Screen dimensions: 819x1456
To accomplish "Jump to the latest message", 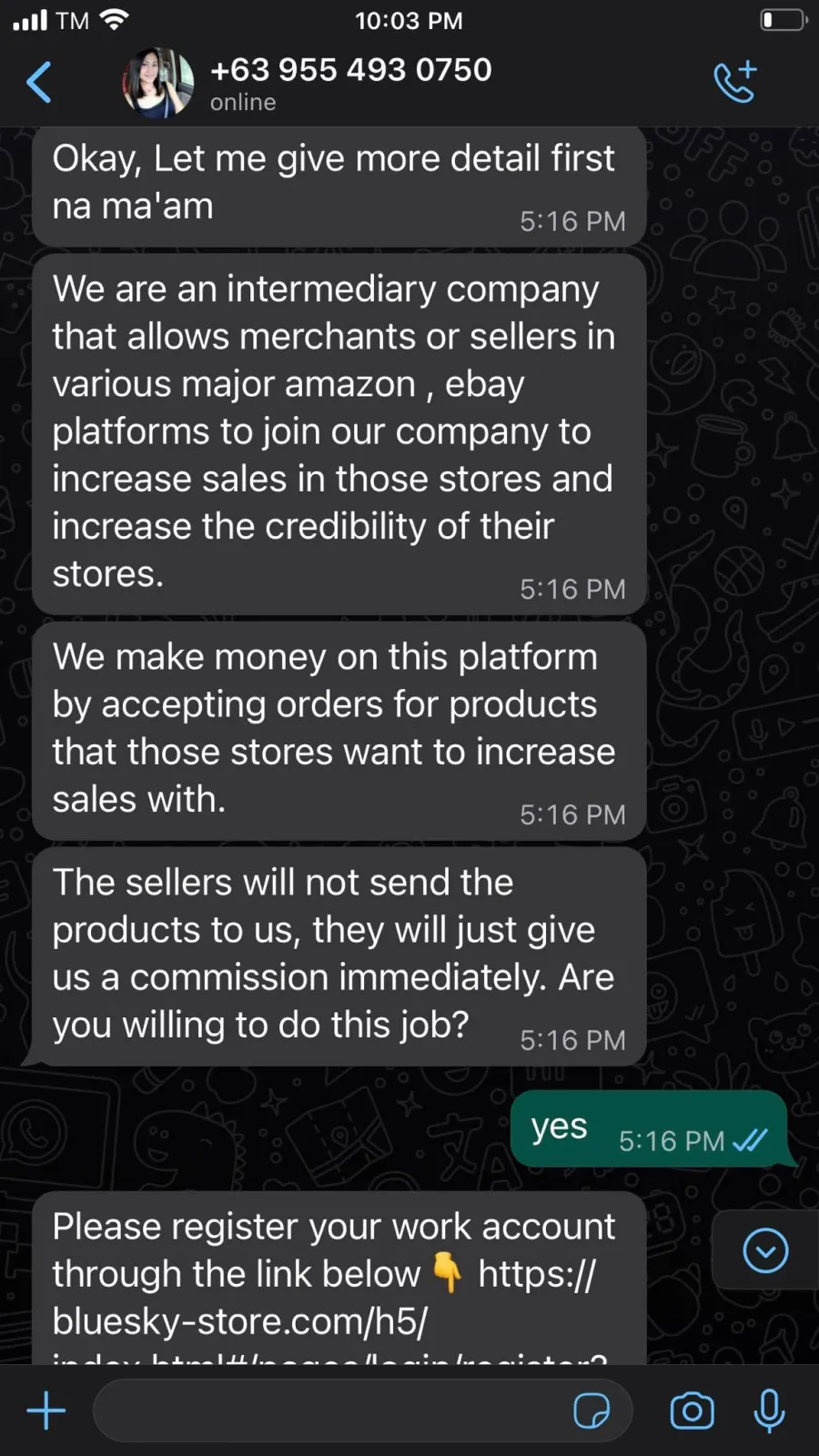I will click(765, 1250).
